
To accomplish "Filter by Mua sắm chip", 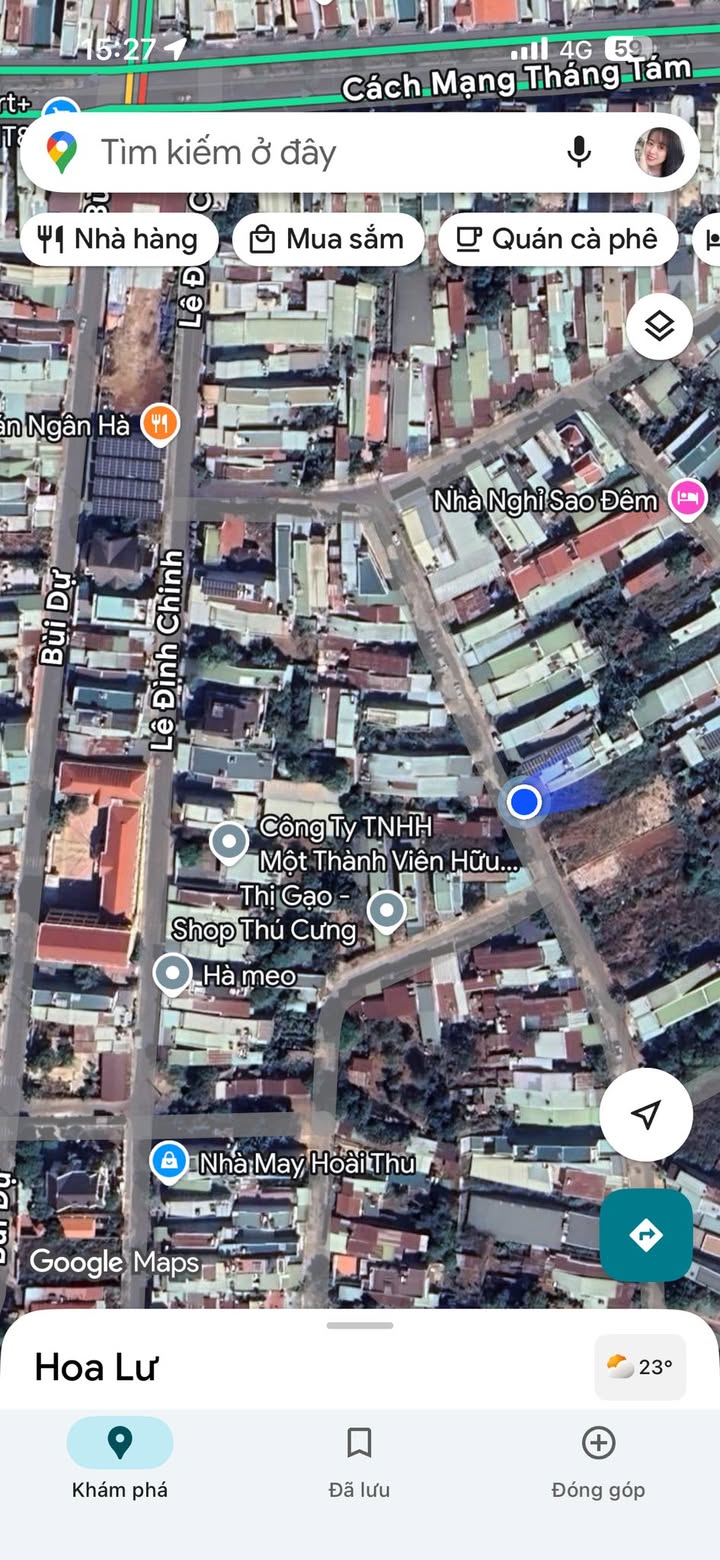I will (328, 239).
